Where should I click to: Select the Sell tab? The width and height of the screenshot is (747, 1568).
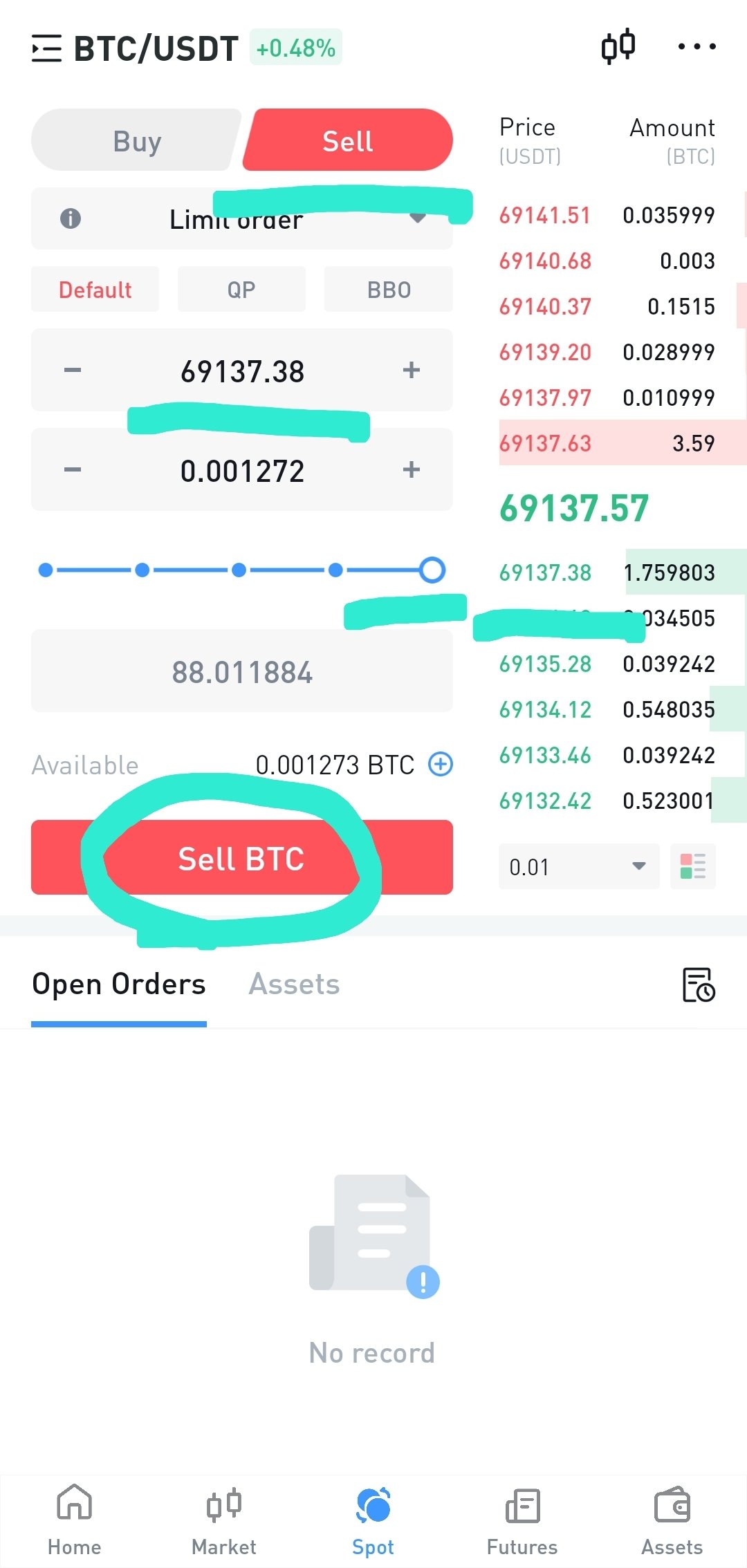point(348,140)
